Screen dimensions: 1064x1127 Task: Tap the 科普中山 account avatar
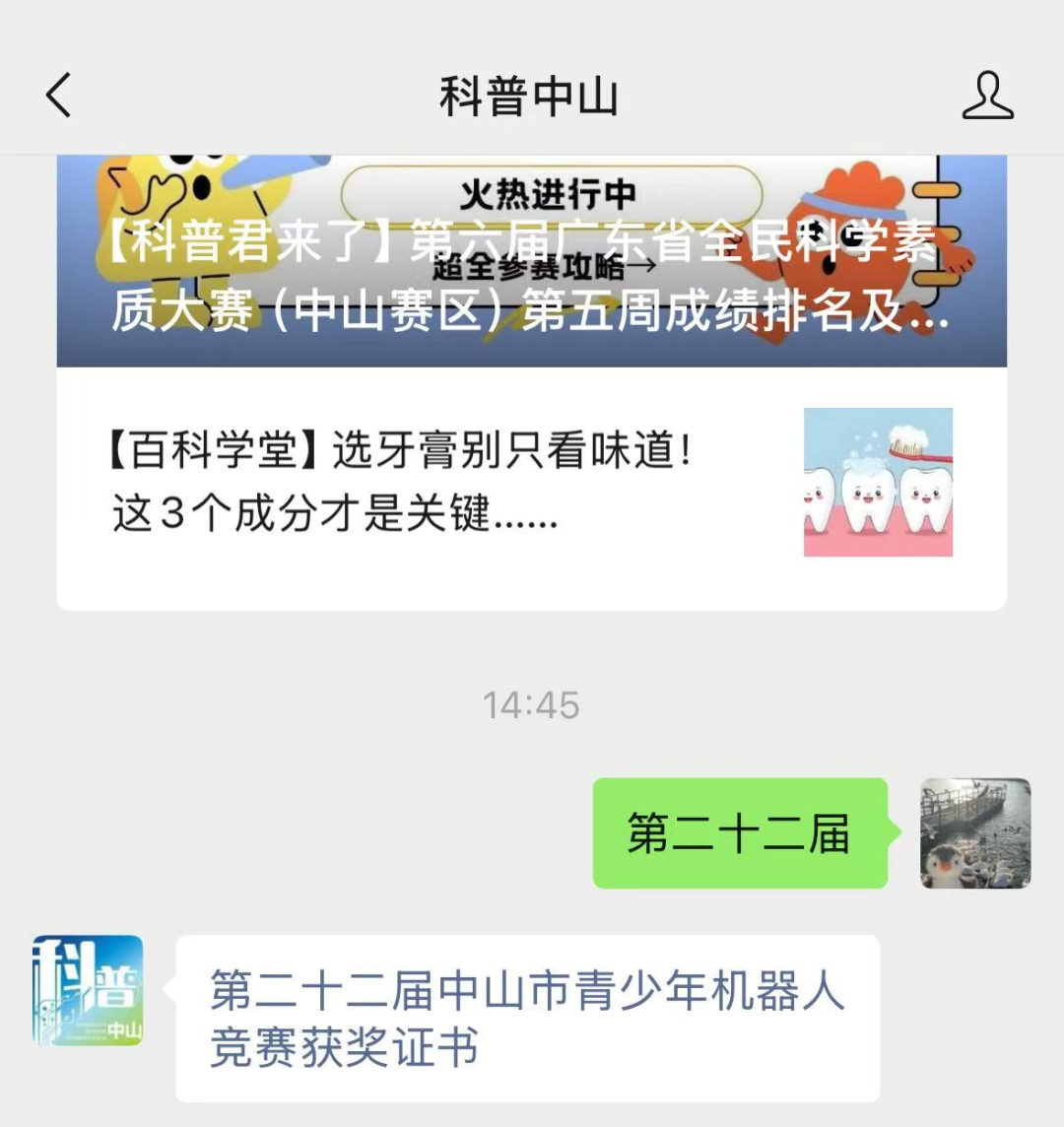pos(88,990)
